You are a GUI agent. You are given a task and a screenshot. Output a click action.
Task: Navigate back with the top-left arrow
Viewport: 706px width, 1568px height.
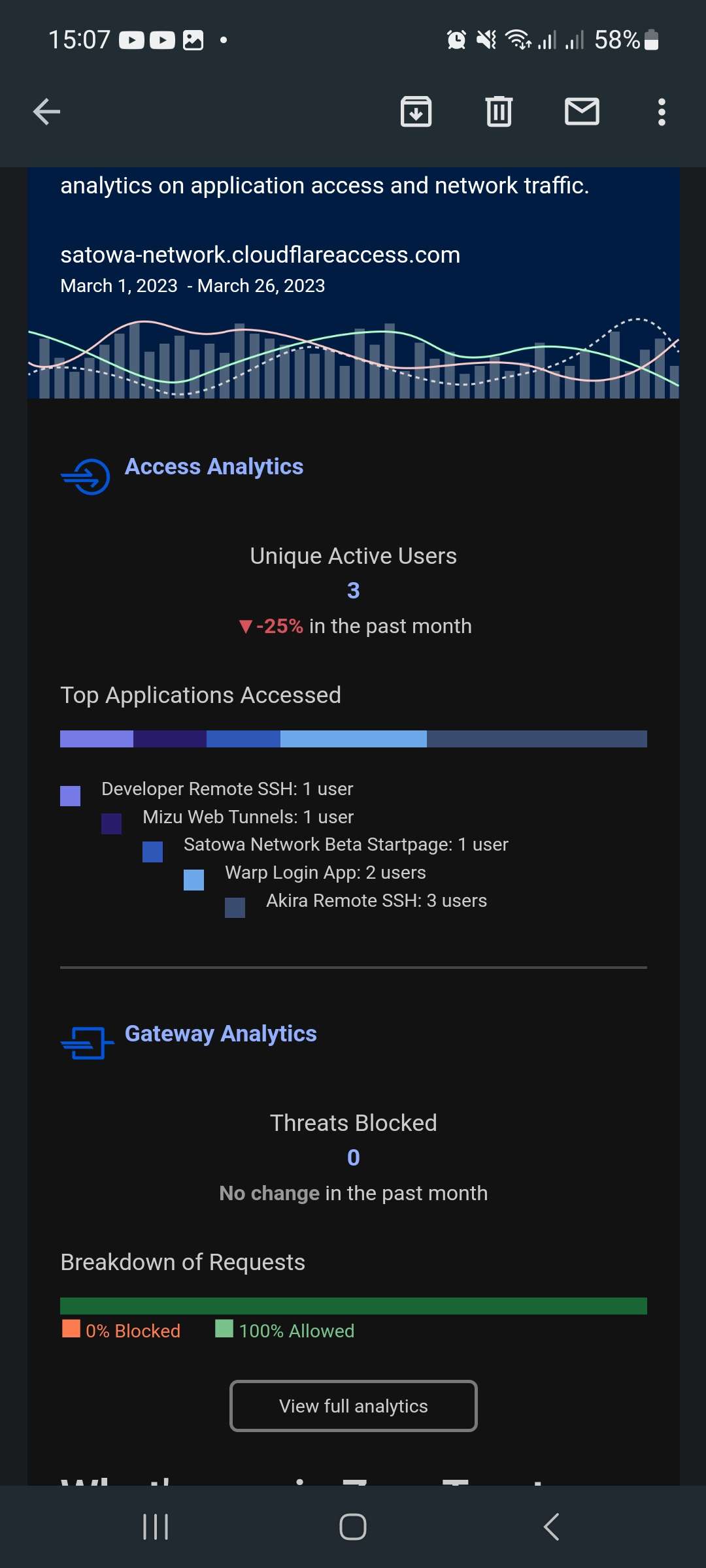[x=44, y=111]
